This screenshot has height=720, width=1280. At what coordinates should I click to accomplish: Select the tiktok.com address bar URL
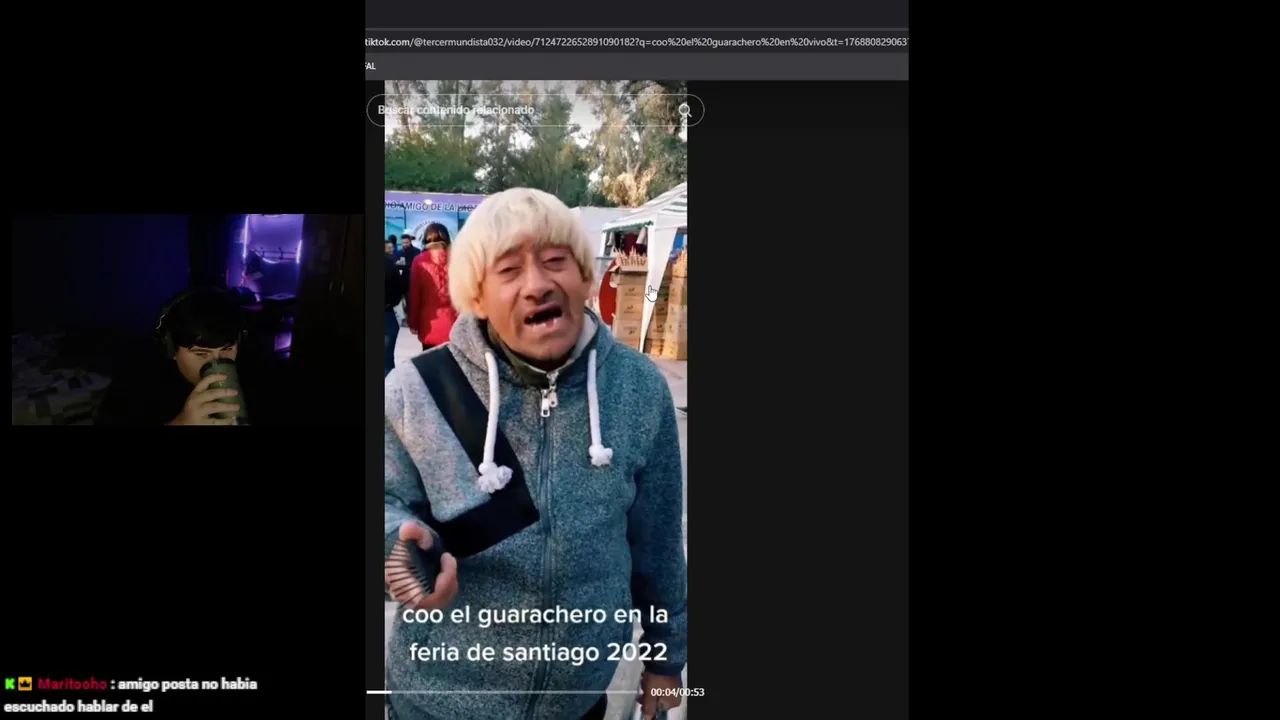coord(636,42)
